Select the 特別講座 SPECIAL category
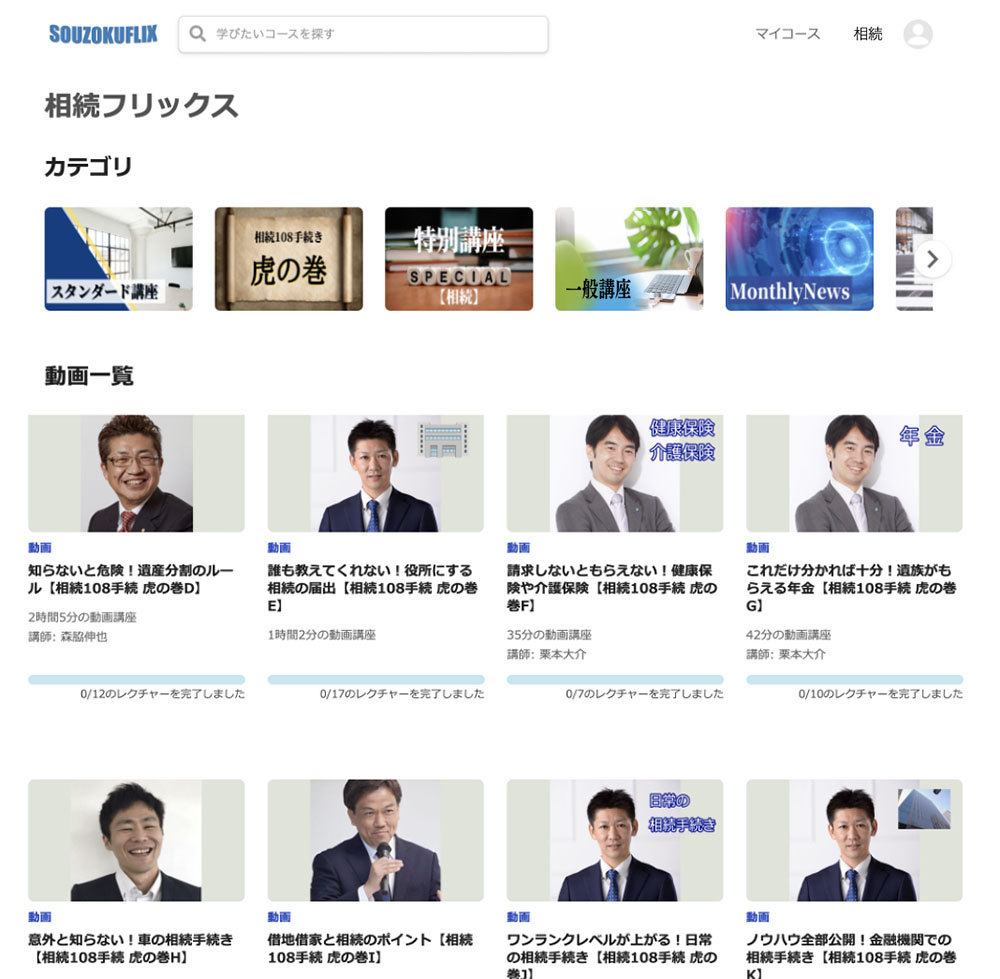 coord(458,259)
